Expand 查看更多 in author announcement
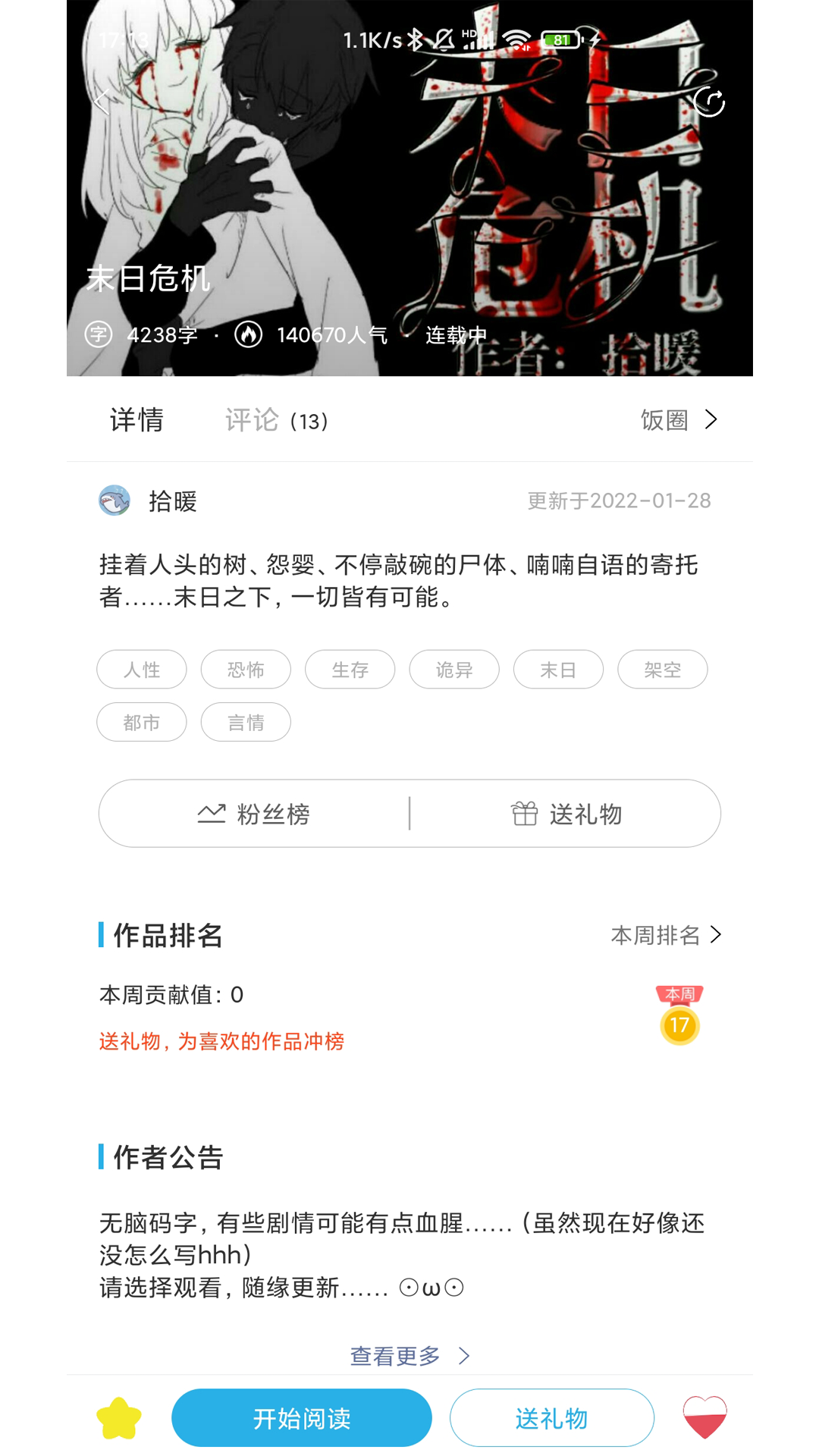Image resolution: width=819 pixels, height=1456 pixels. [409, 1354]
